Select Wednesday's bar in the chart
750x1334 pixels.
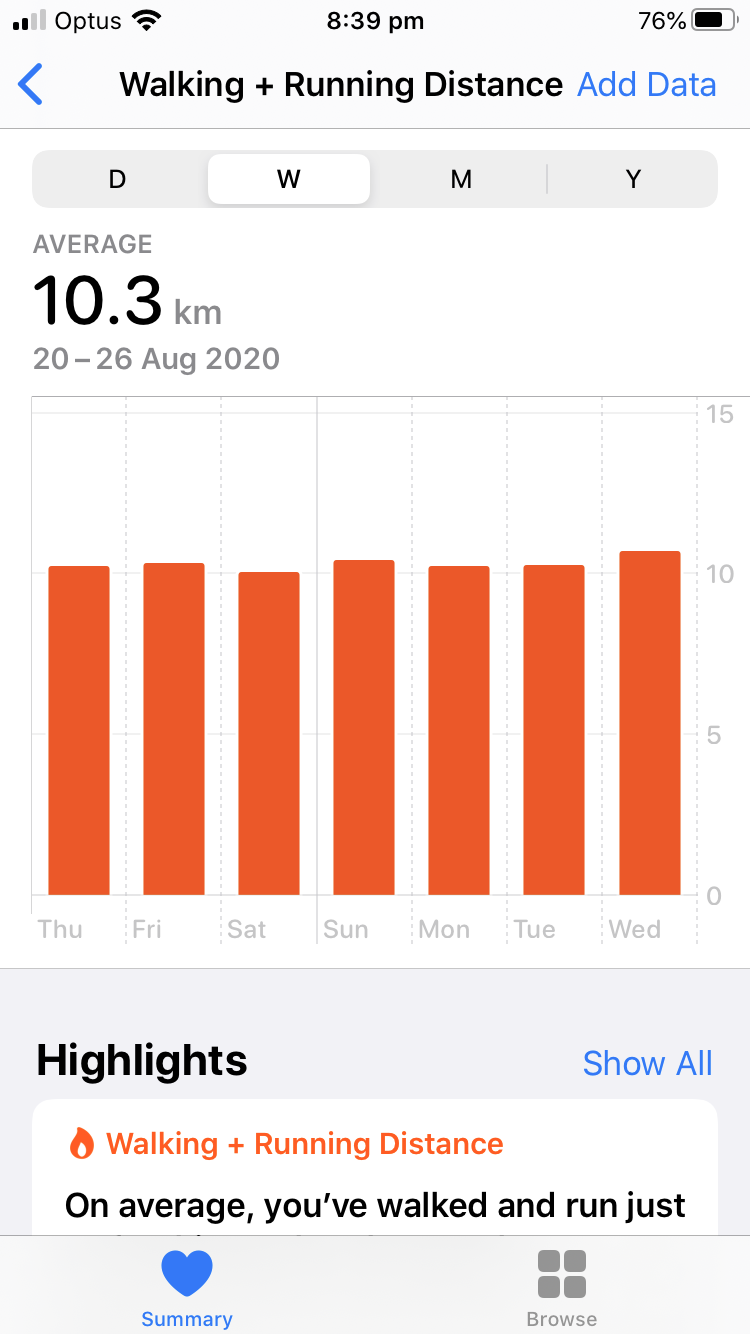click(x=650, y=723)
